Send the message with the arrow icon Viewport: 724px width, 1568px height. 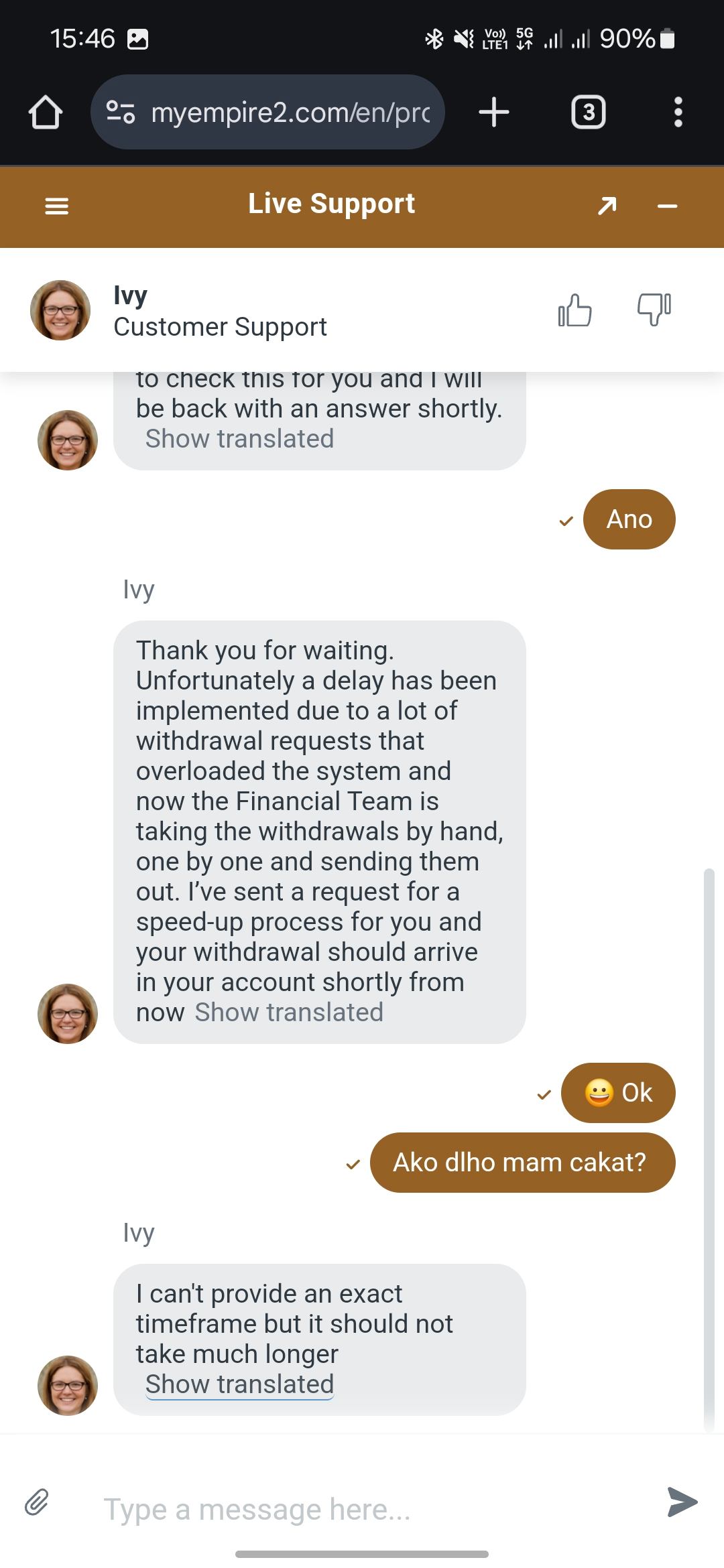682,1502
